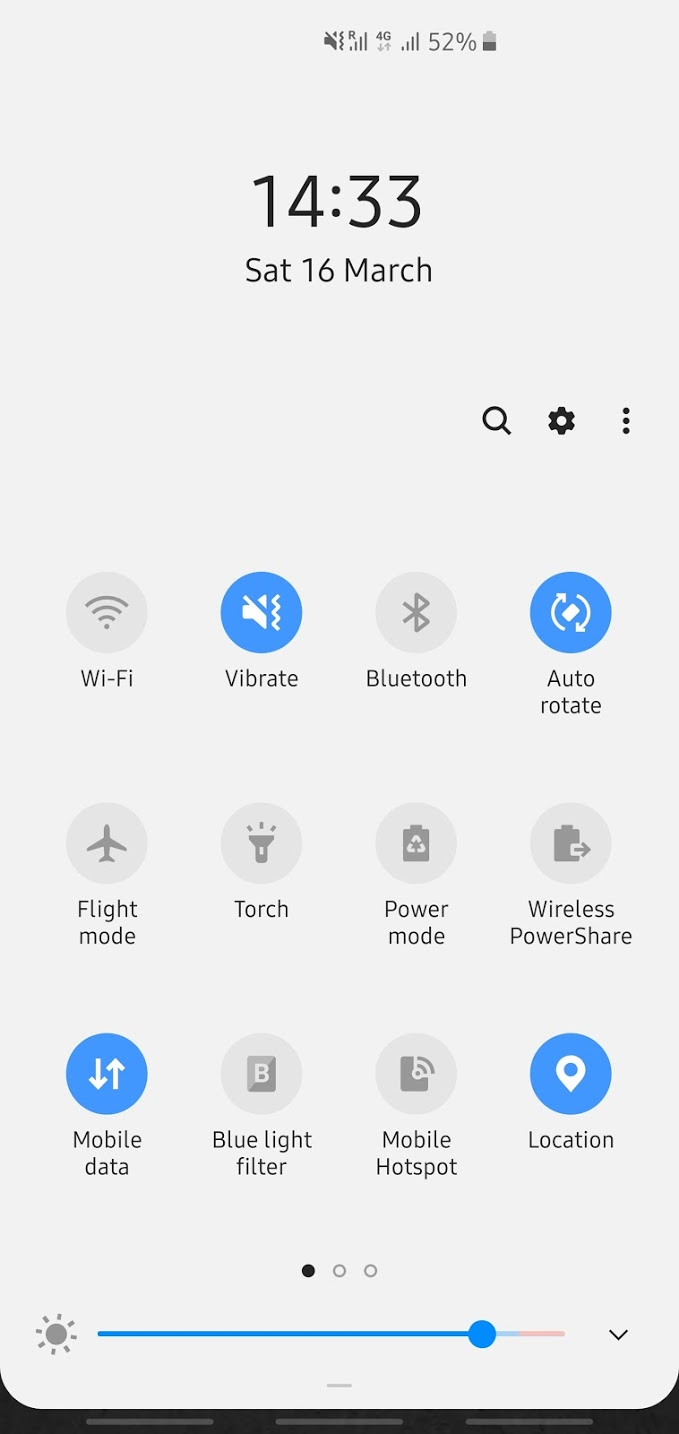Image resolution: width=679 pixels, height=1434 pixels.
Task: Toggle the Power mode tile
Action: 416,843
